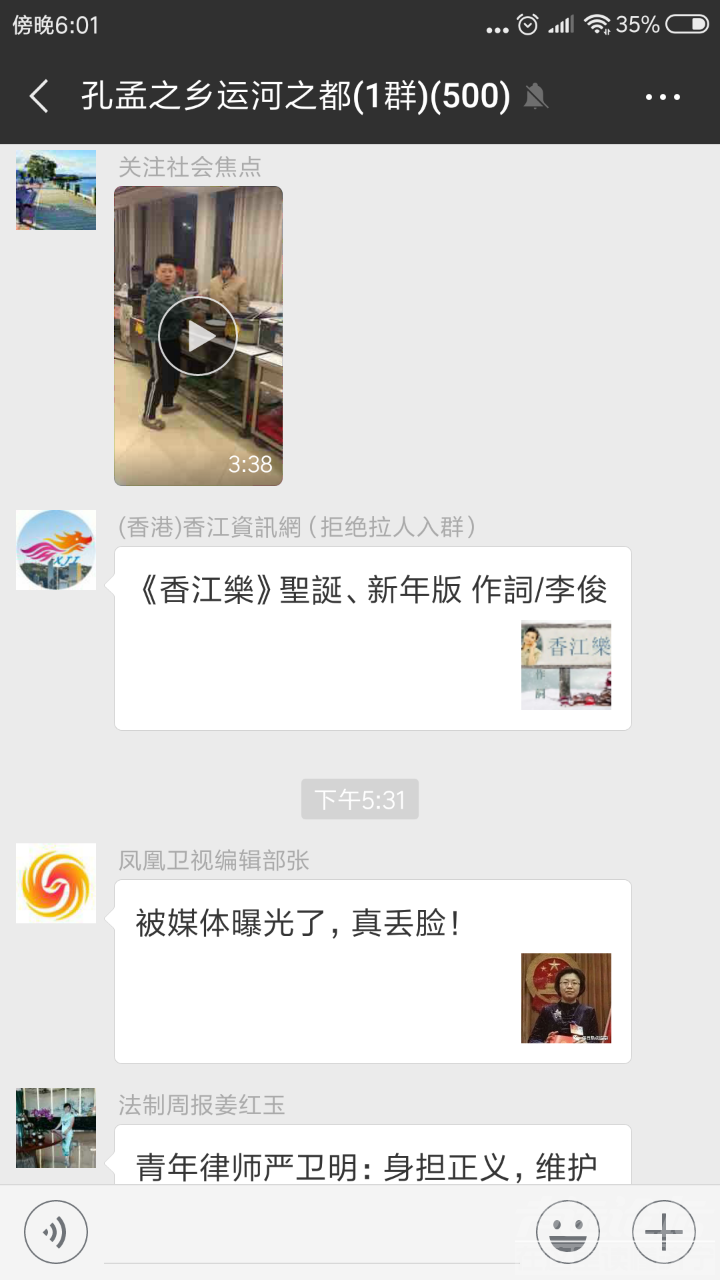Open the plus attachment menu

tap(664, 1232)
